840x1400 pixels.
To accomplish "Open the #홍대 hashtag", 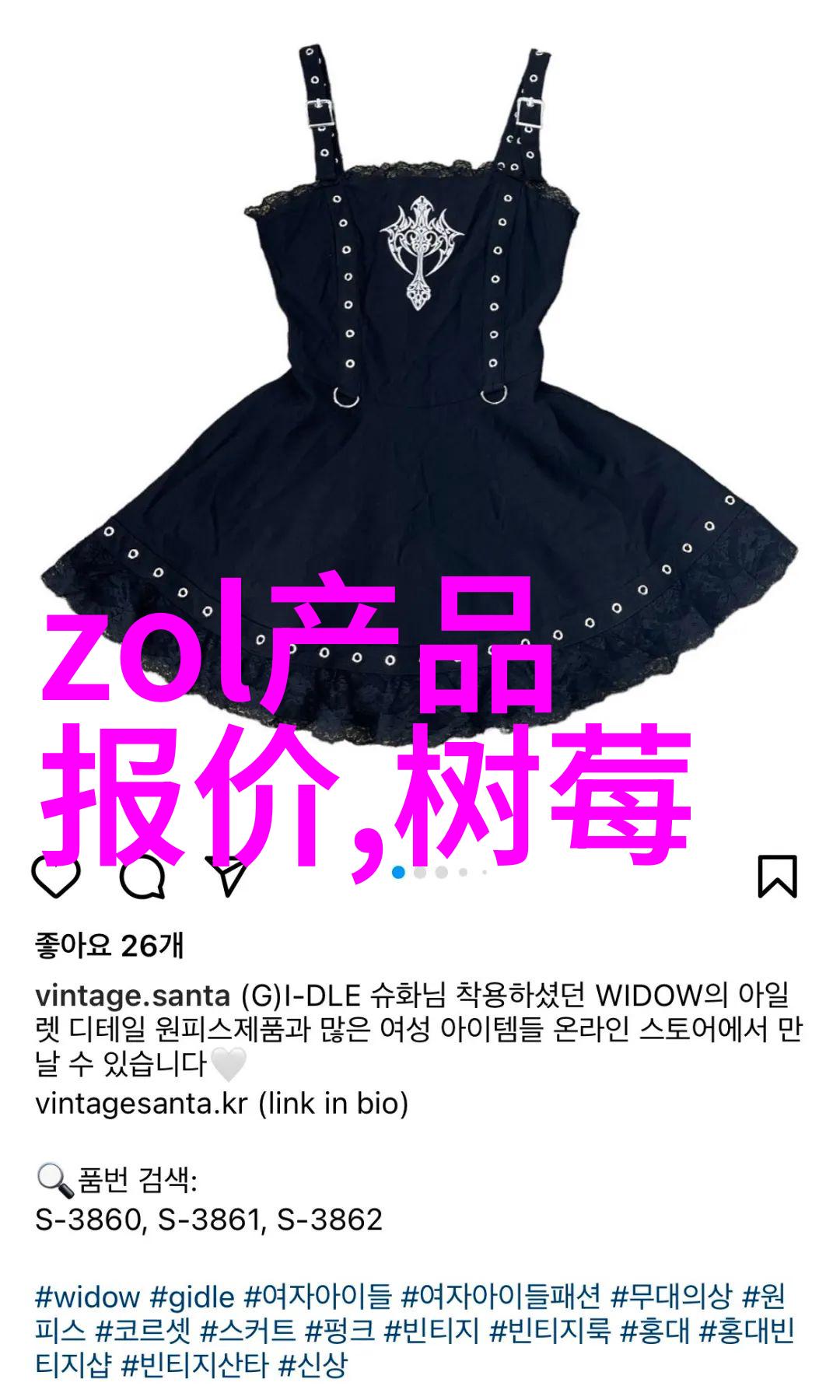I will click(655, 1331).
